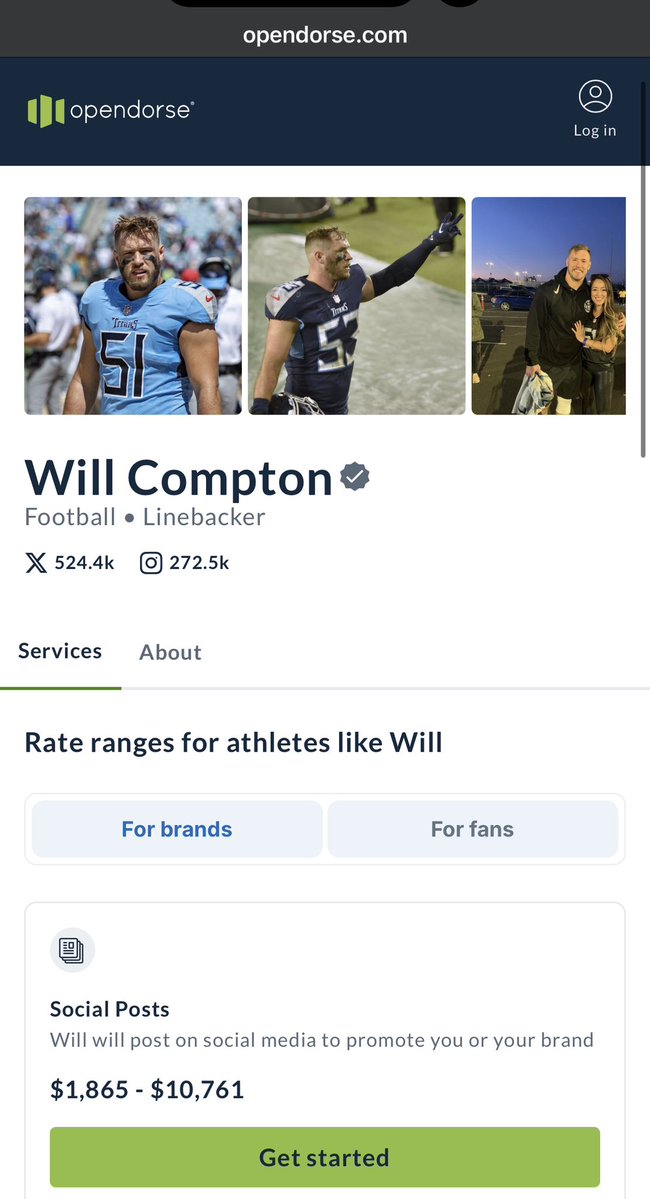Switch to the About tab
This screenshot has width=650, height=1199.
click(x=171, y=652)
